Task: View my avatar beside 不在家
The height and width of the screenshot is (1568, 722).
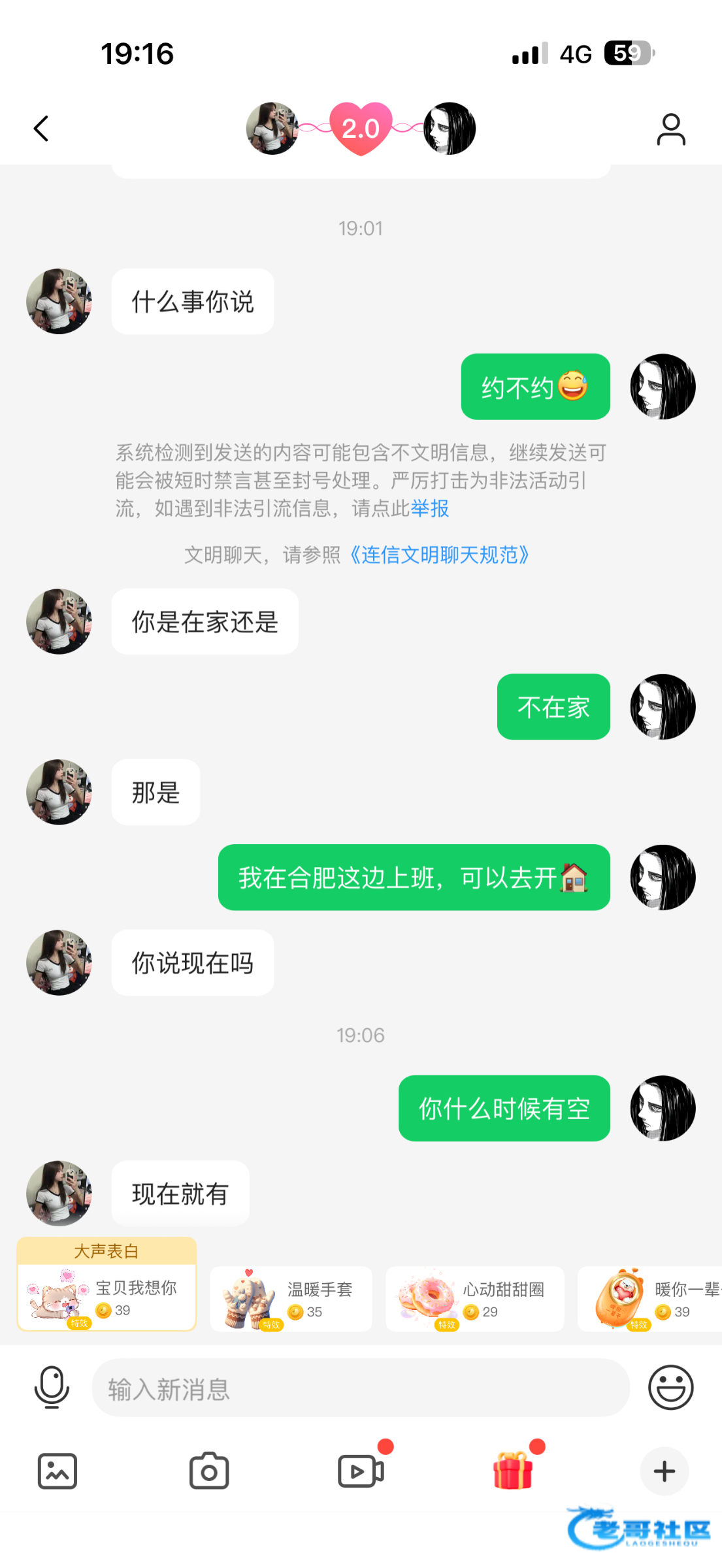Action: [663, 707]
